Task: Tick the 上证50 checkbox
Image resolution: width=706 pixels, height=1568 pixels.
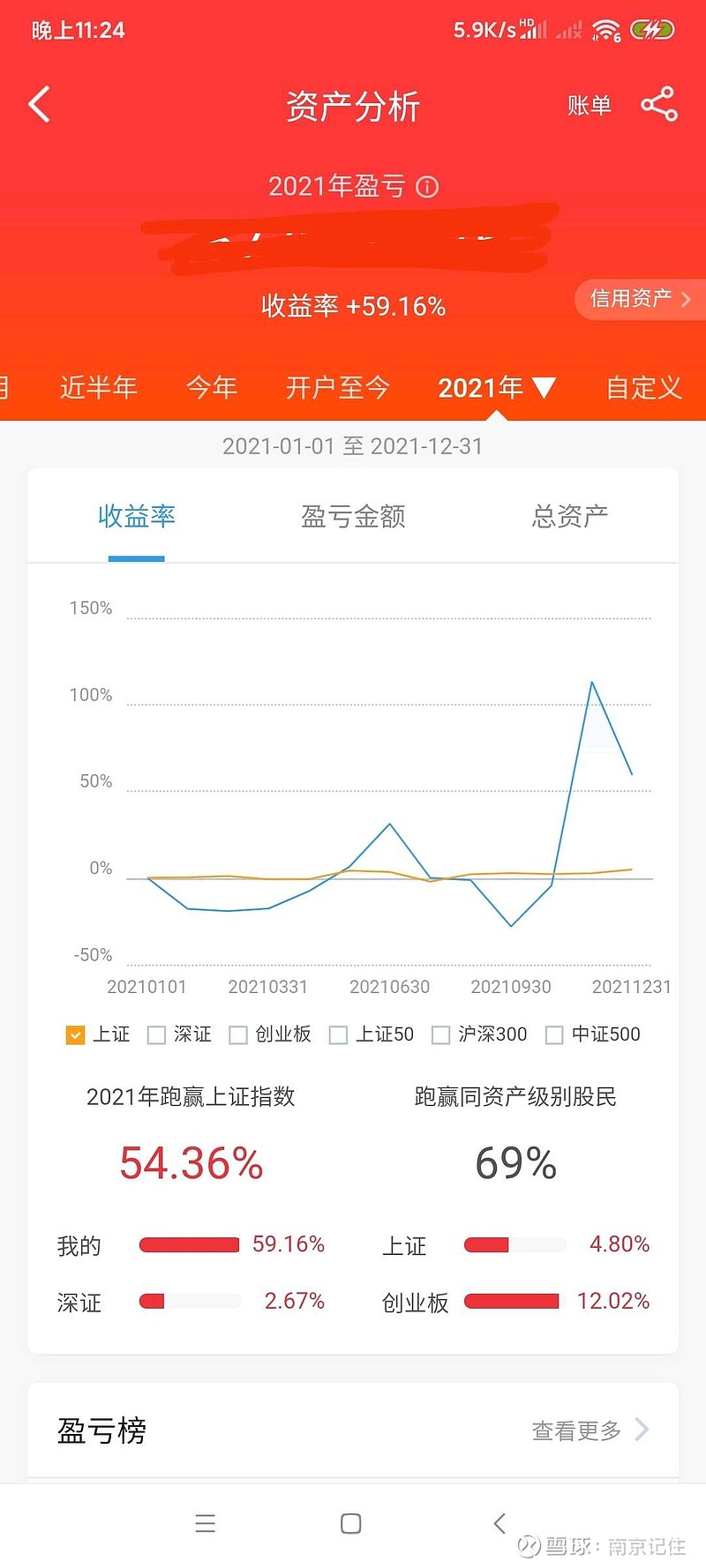Action: tap(338, 1034)
